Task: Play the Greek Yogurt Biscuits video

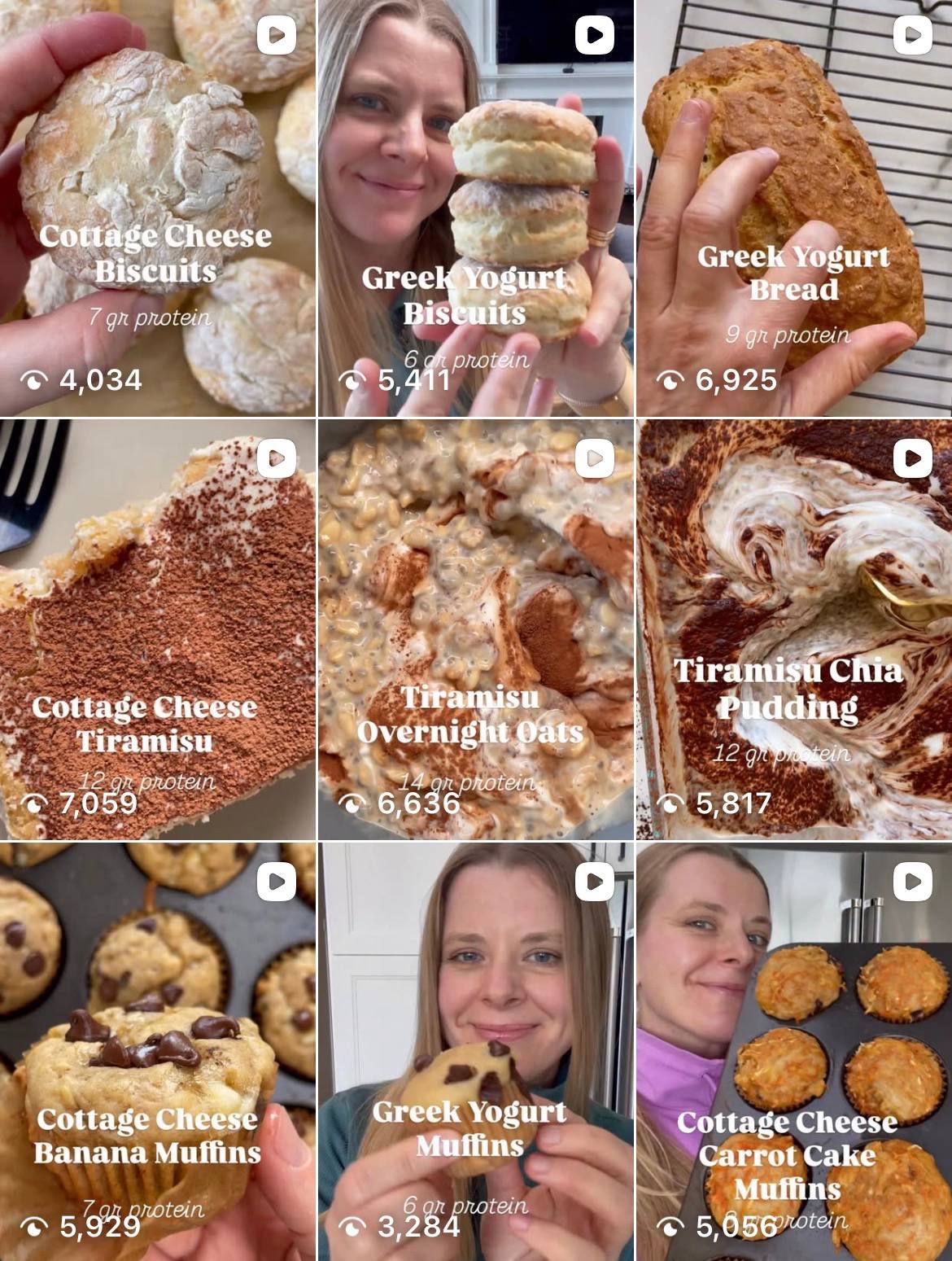Action: [475, 208]
